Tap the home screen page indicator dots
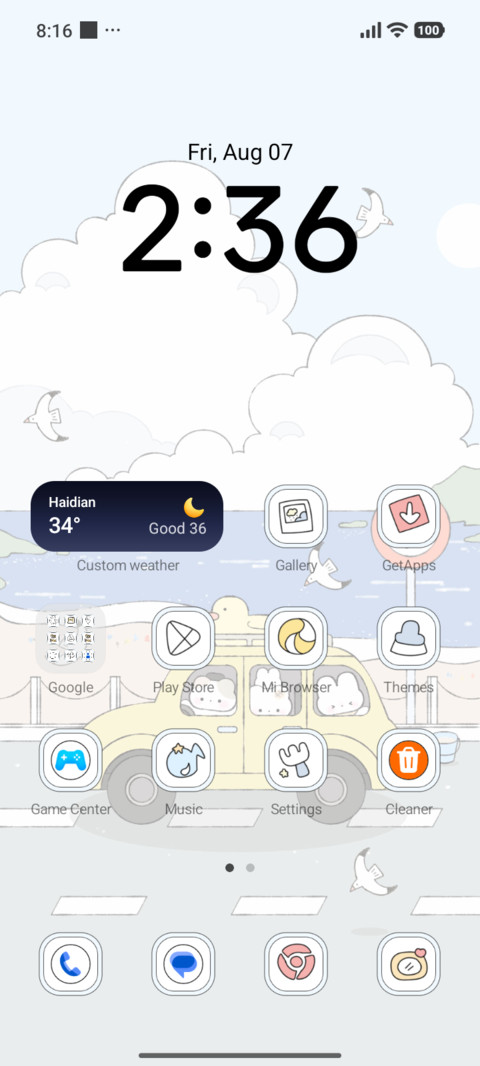 coord(240,867)
